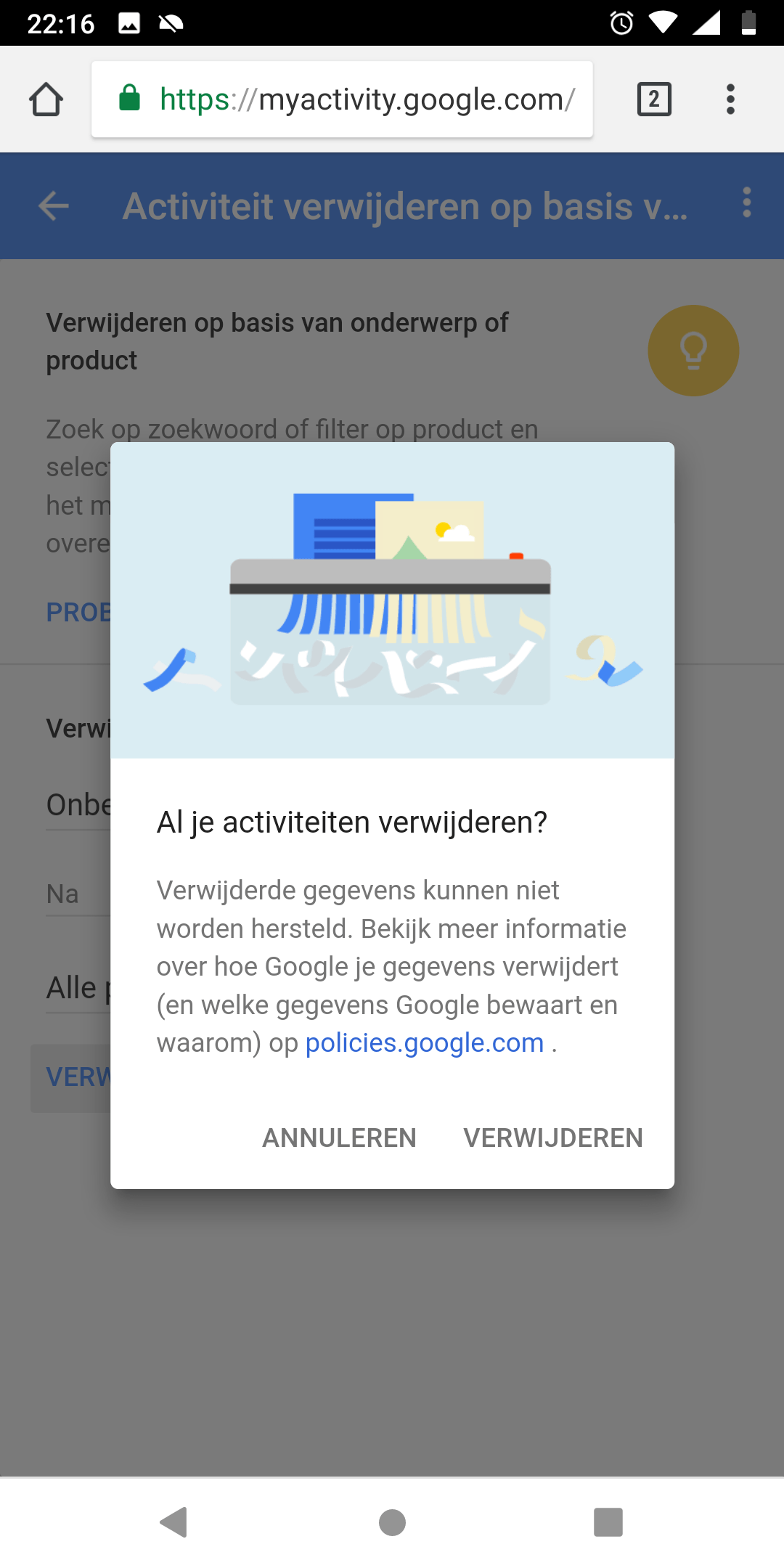The width and height of the screenshot is (784, 1568).
Task: Cancel the dialog with ANNULEREN
Action: click(x=339, y=1138)
